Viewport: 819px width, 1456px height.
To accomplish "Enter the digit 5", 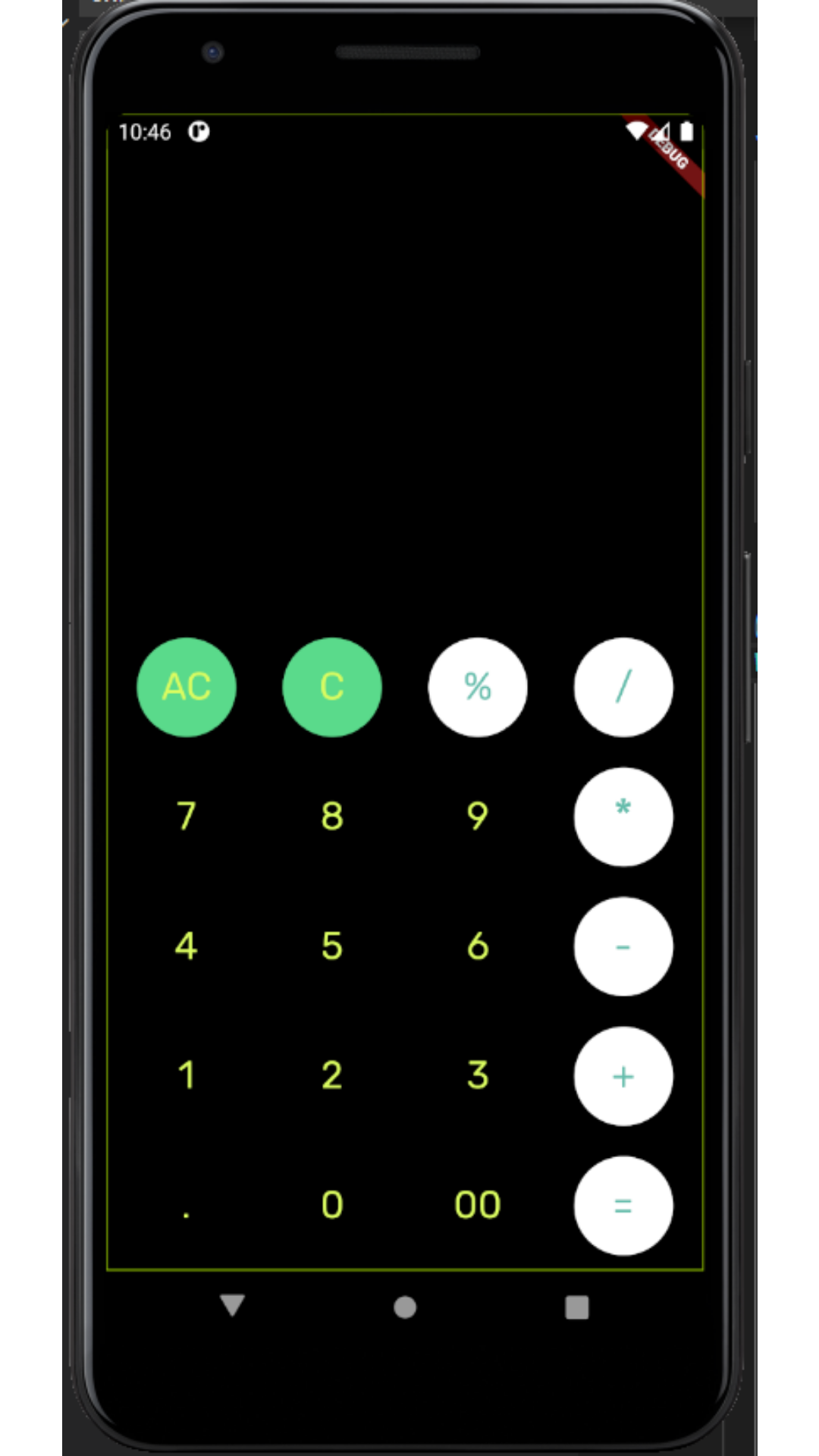I will pyautogui.click(x=332, y=946).
